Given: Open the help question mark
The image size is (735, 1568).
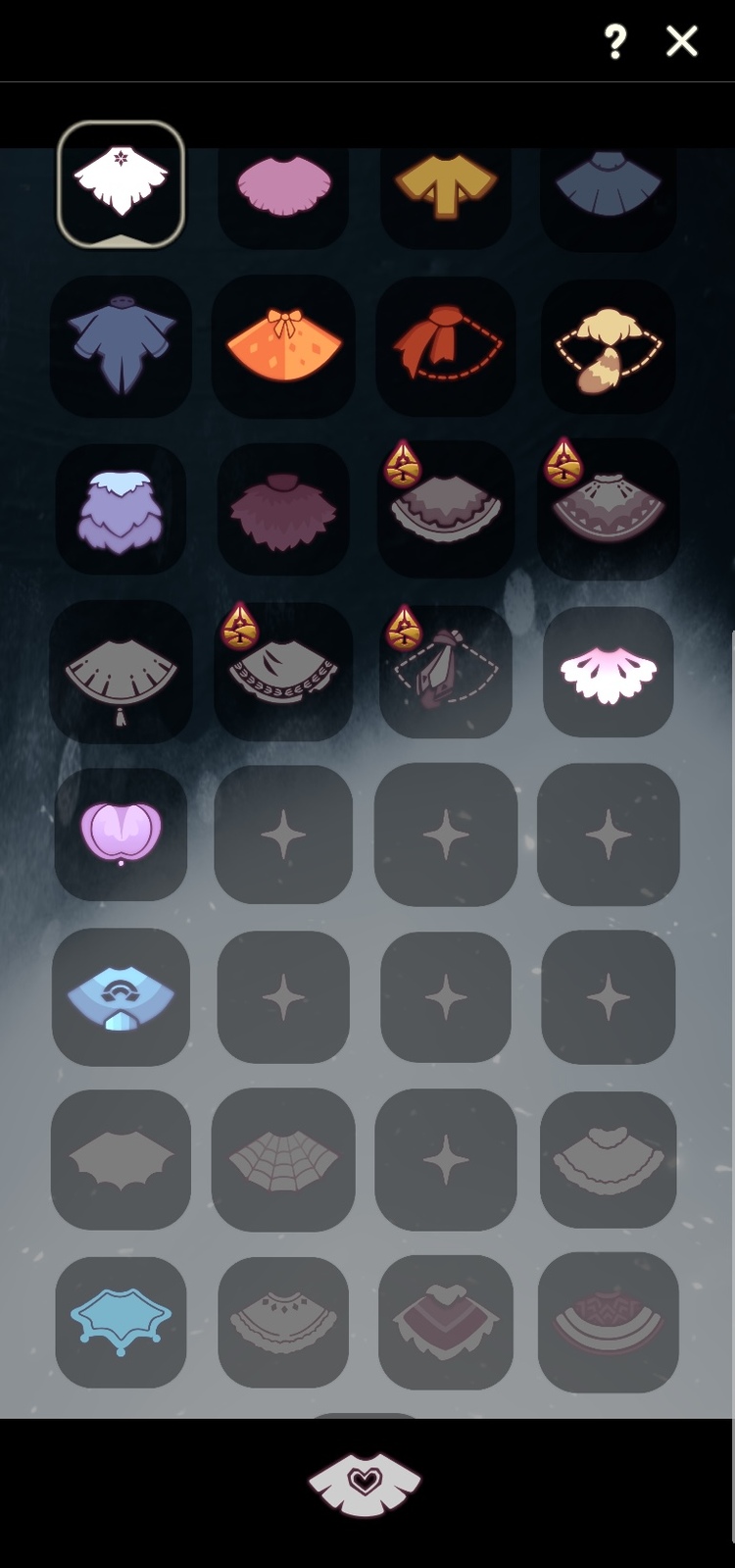Looking at the screenshot, I should (615, 41).
